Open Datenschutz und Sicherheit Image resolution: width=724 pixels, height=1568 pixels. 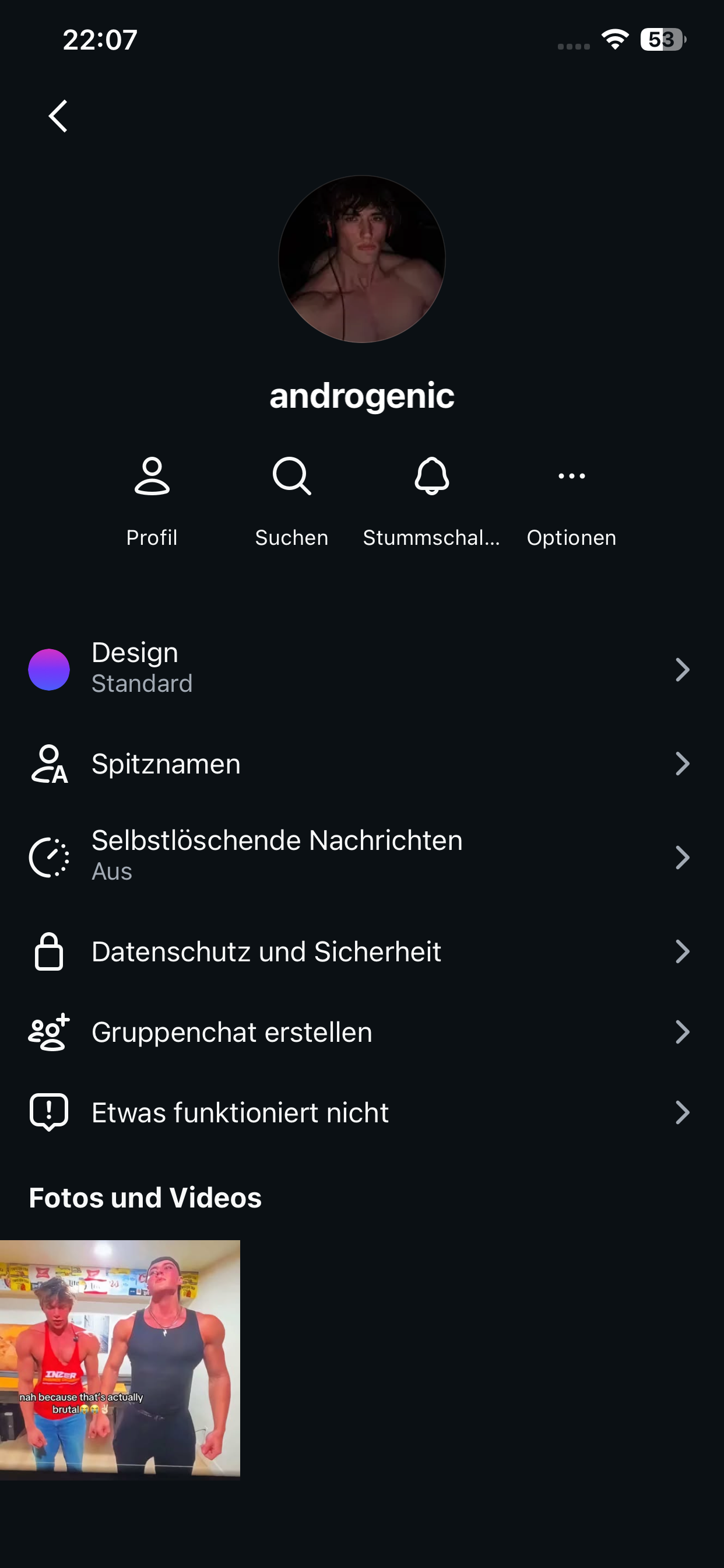click(361, 951)
